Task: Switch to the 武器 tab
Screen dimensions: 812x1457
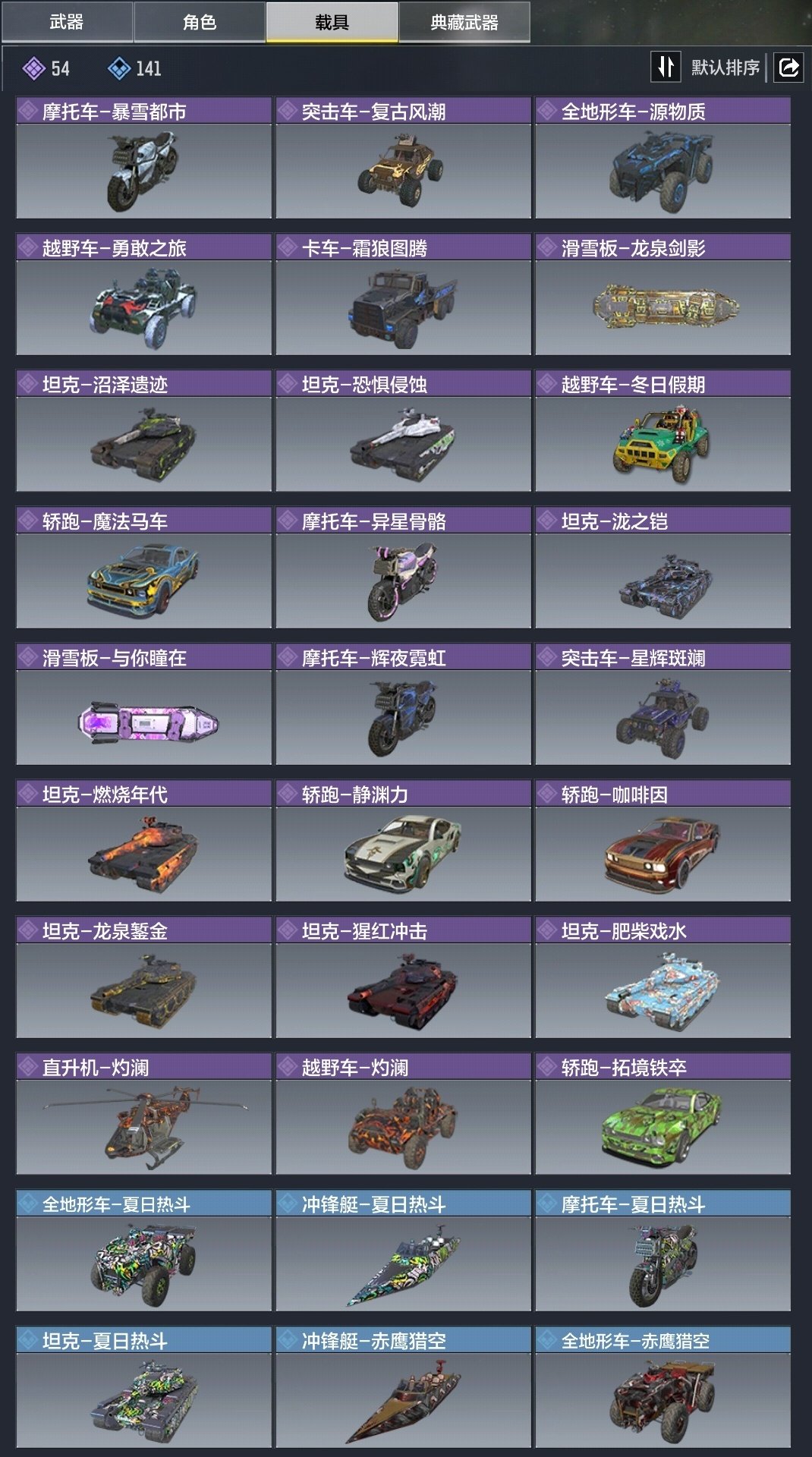Action: point(67,22)
